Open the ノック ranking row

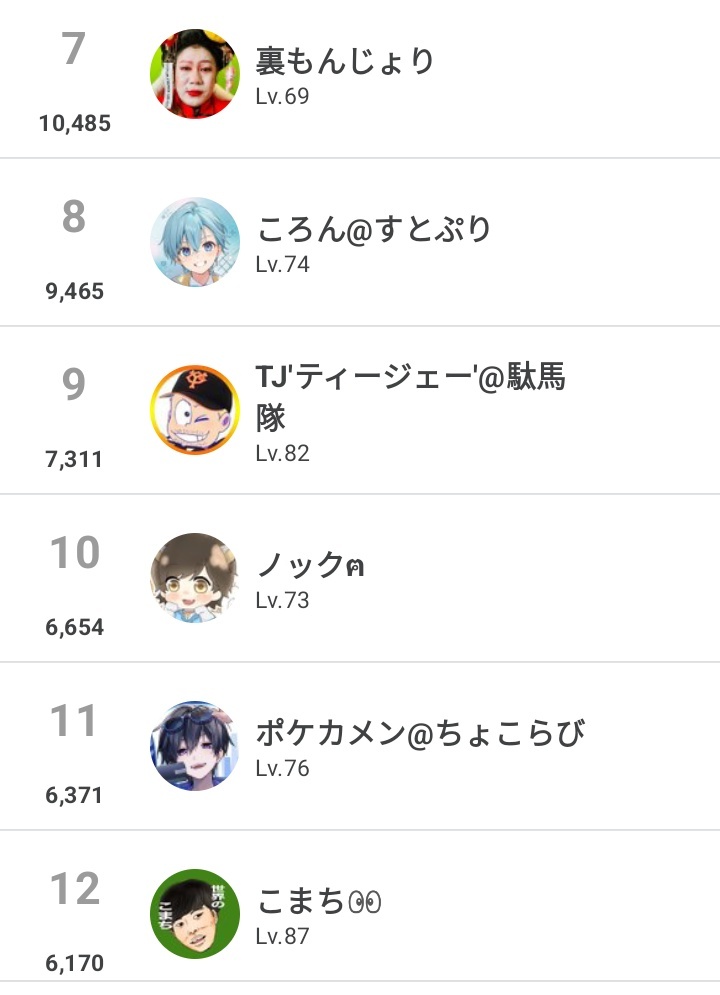[360, 578]
